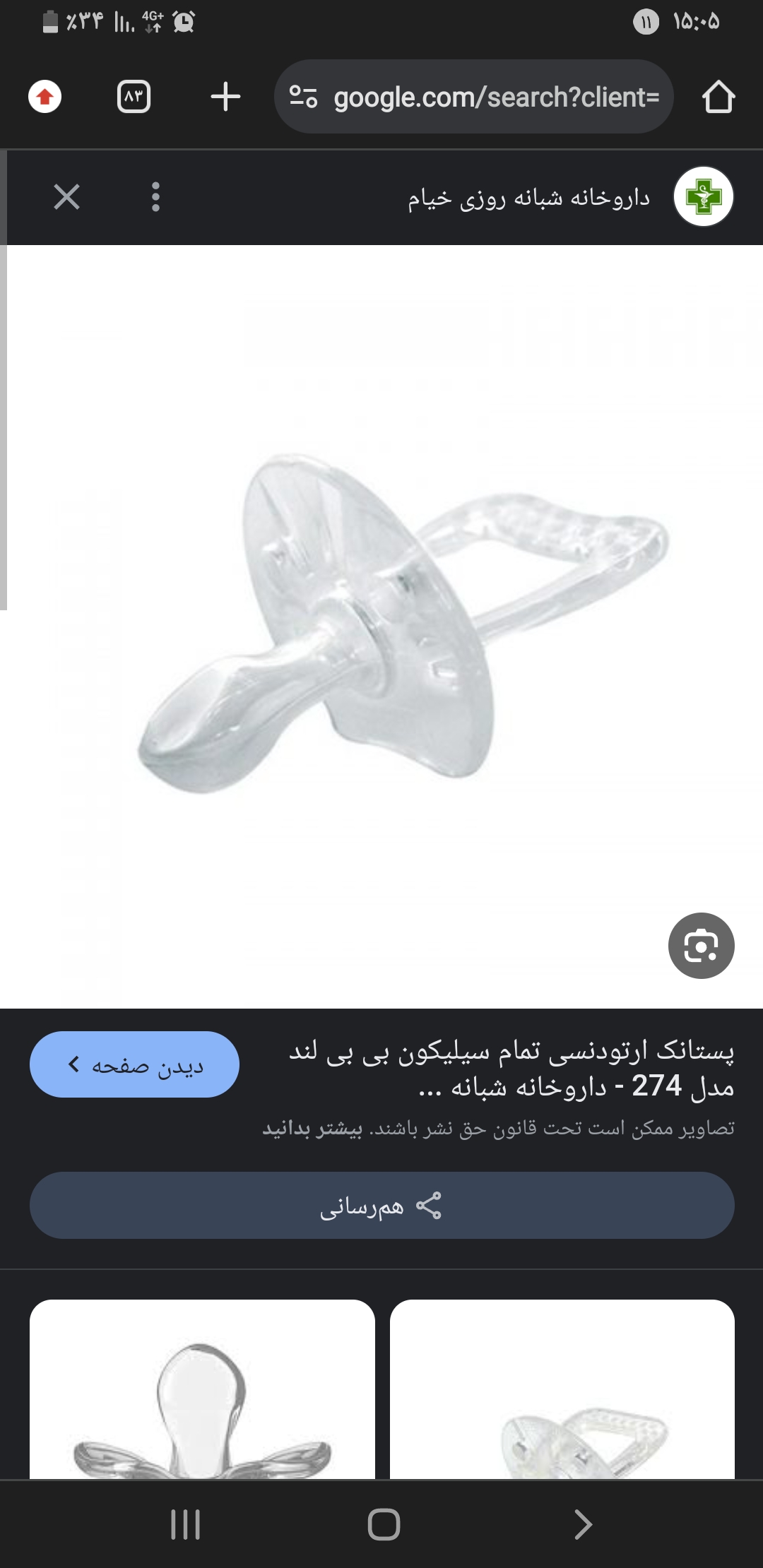Open the داروخانه شبانه روزی خیام source
Screen dimensions: 763x1568
[528, 198]
